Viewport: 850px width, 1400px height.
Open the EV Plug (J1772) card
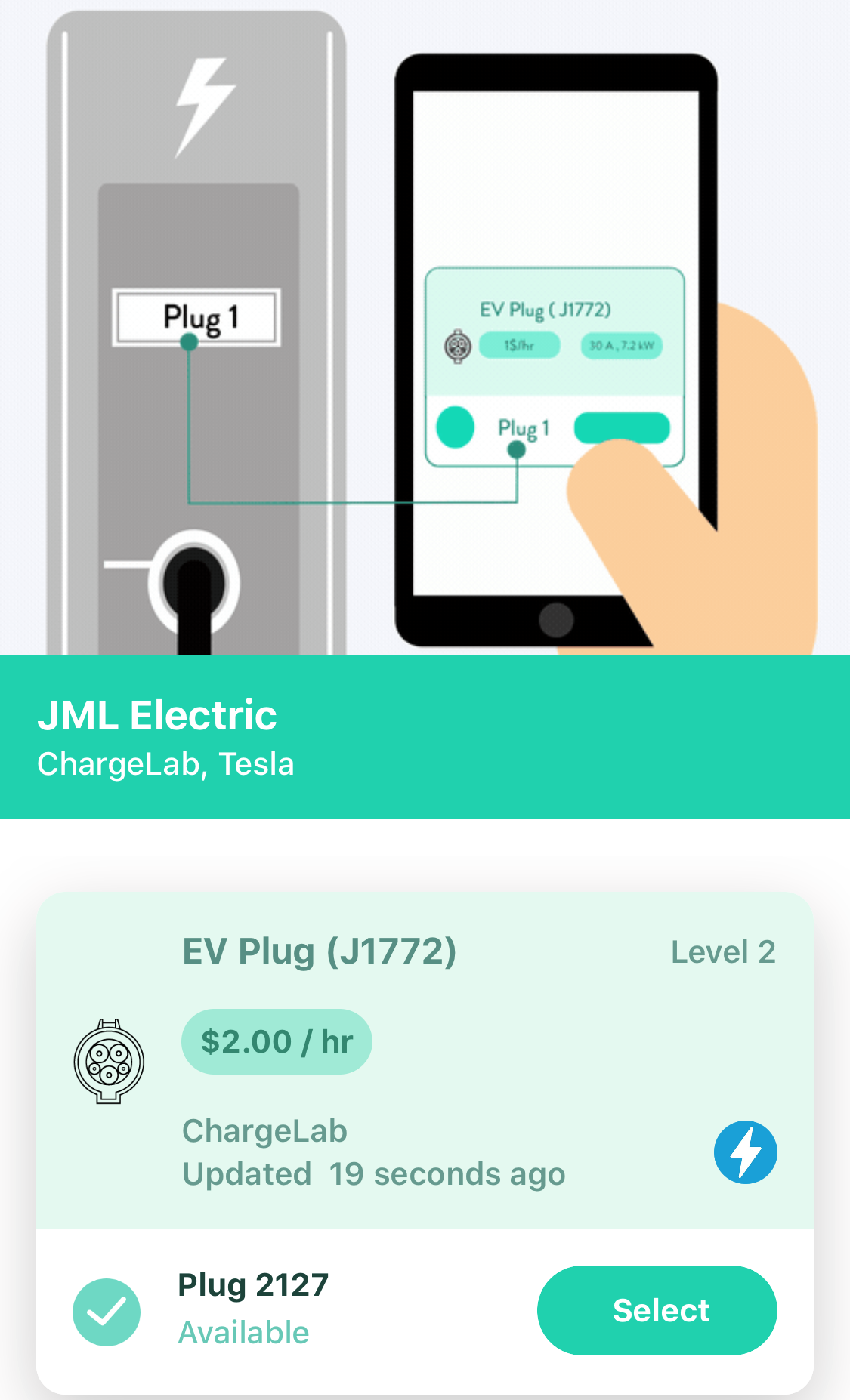pyautogui.click(x=425, y=1060)
